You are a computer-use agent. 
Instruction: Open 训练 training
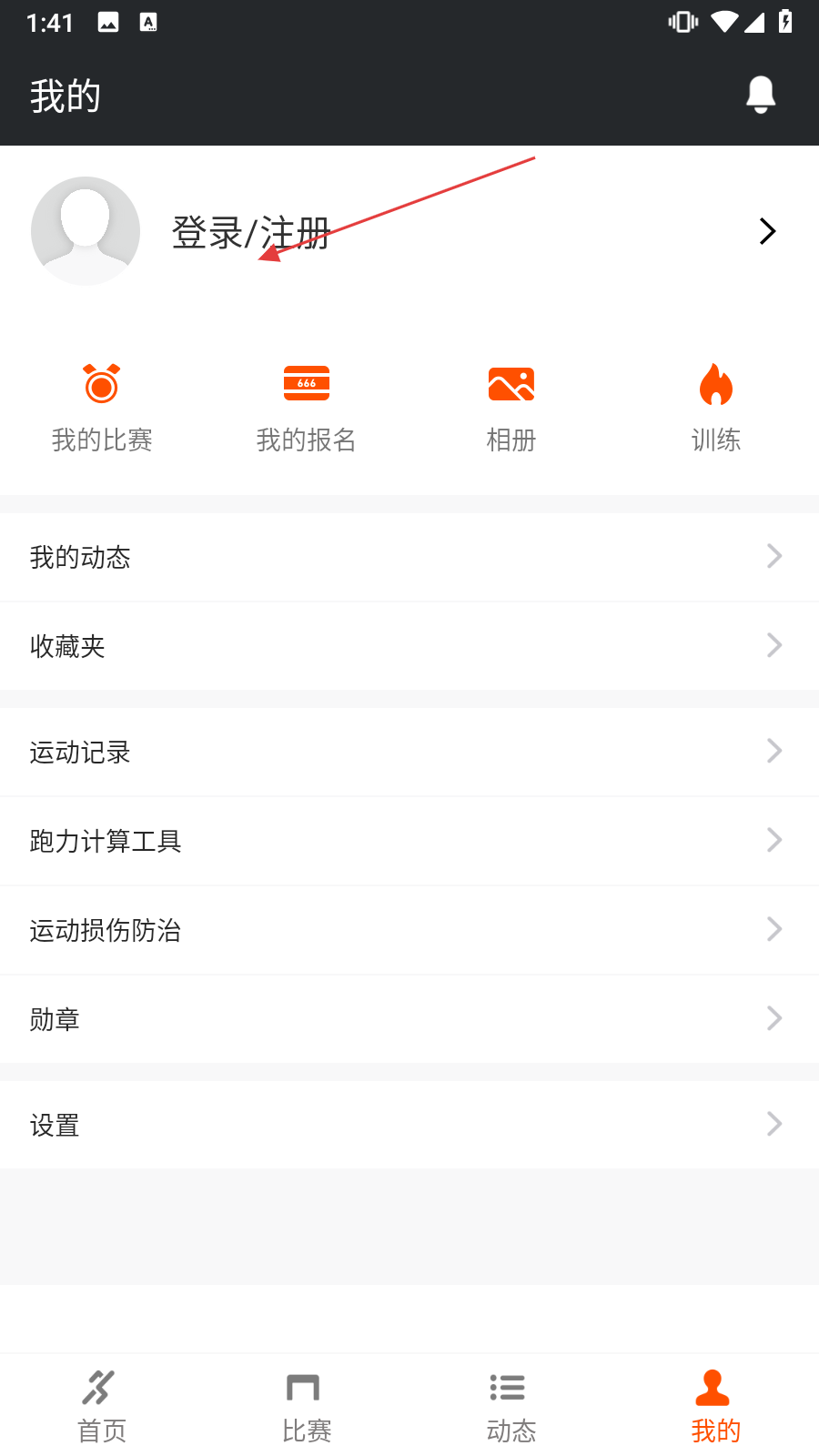(x=716, y=408)
